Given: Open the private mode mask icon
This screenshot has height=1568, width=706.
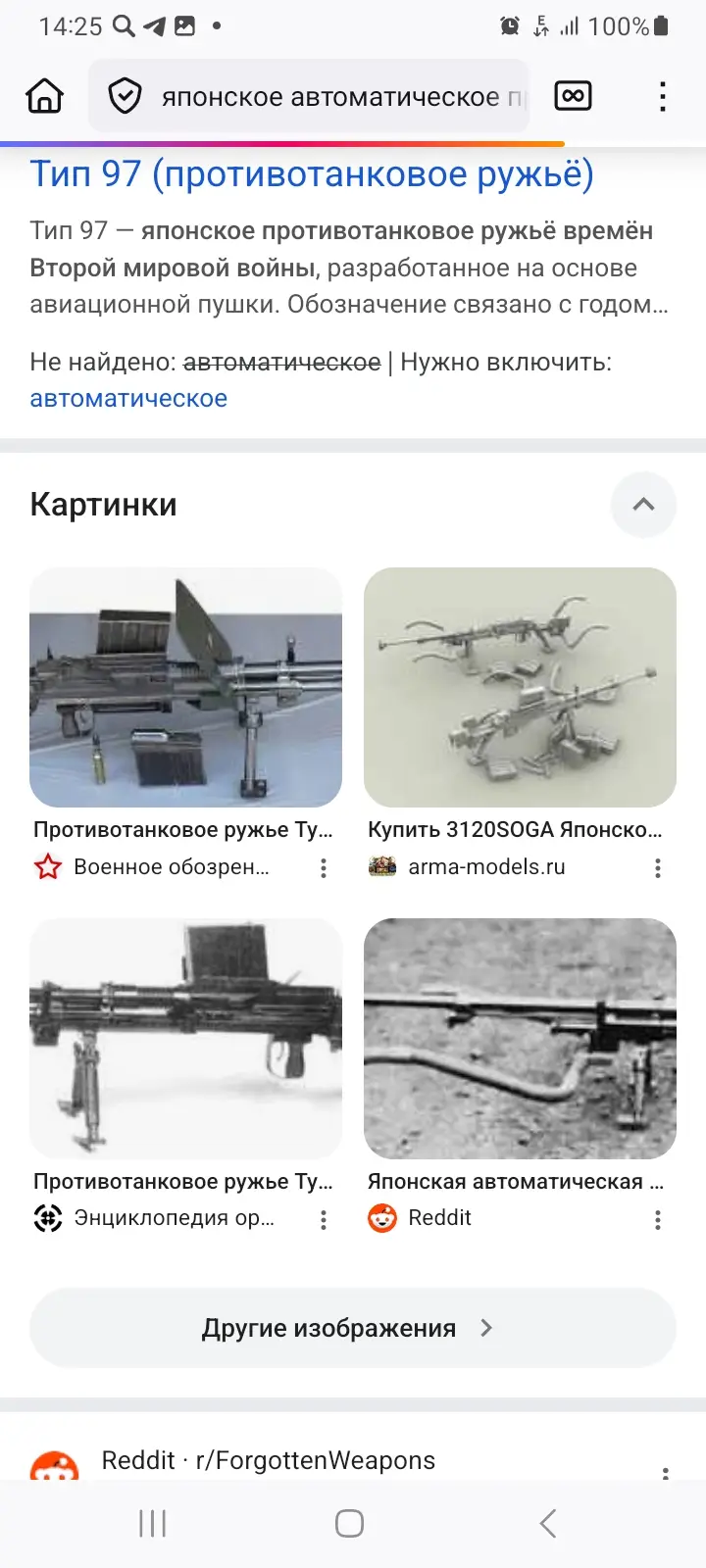Looking at the screenshot, I should click(x=573, y=96).
